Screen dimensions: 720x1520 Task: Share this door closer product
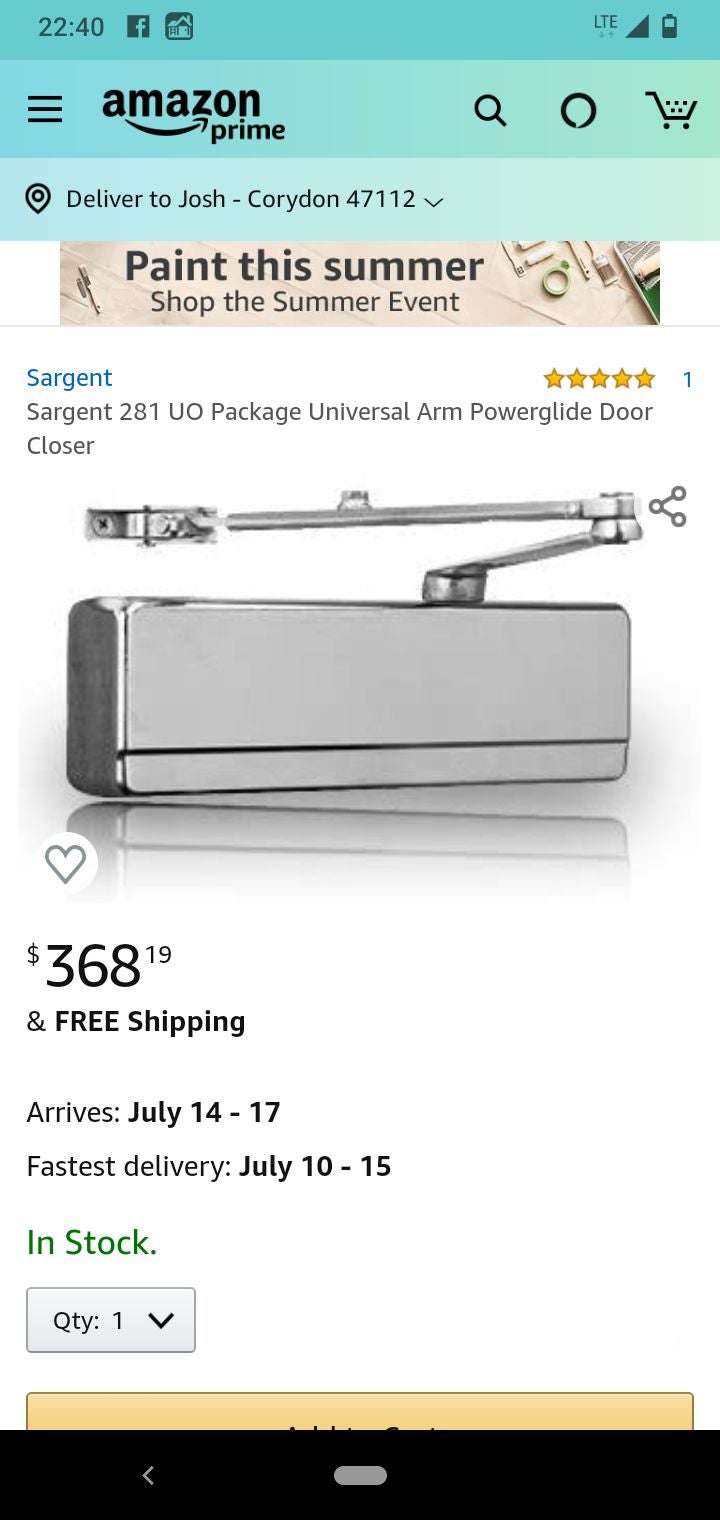[x=667, y=506]
